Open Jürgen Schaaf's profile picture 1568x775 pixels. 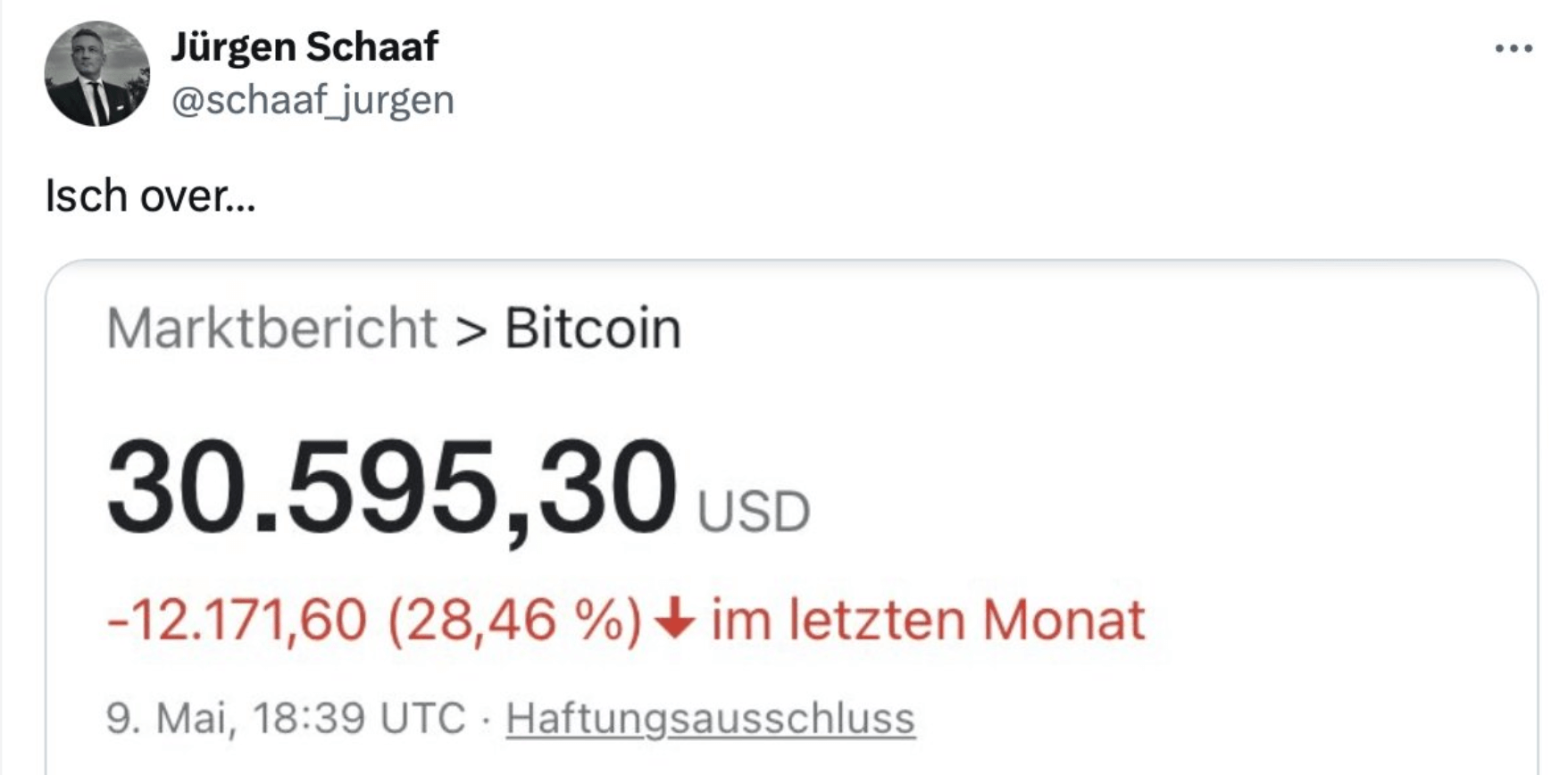[x=96, y=73]
